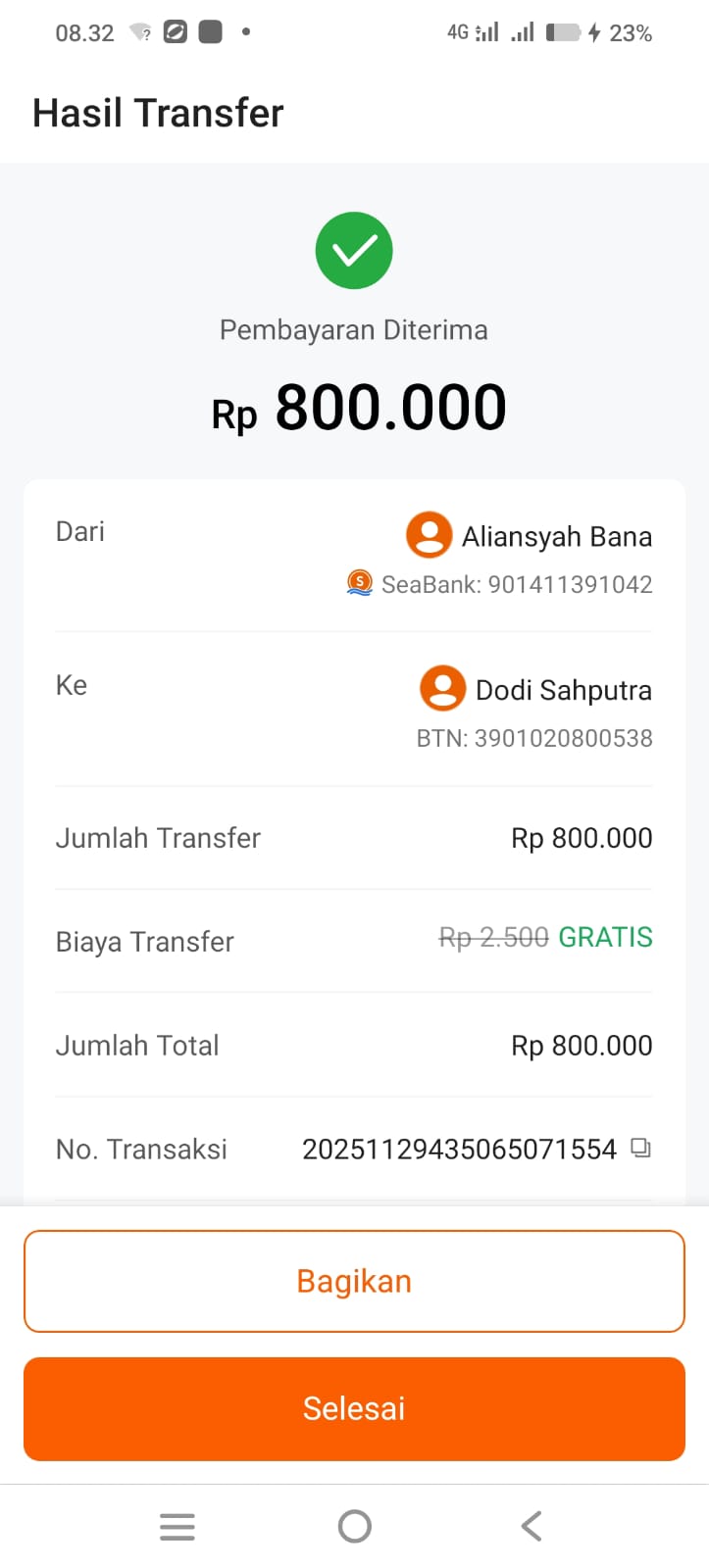Viewport: 709px width, 1568px height.
Task: Tap the home circle in the navigation bar
Action: point(354,1525)
